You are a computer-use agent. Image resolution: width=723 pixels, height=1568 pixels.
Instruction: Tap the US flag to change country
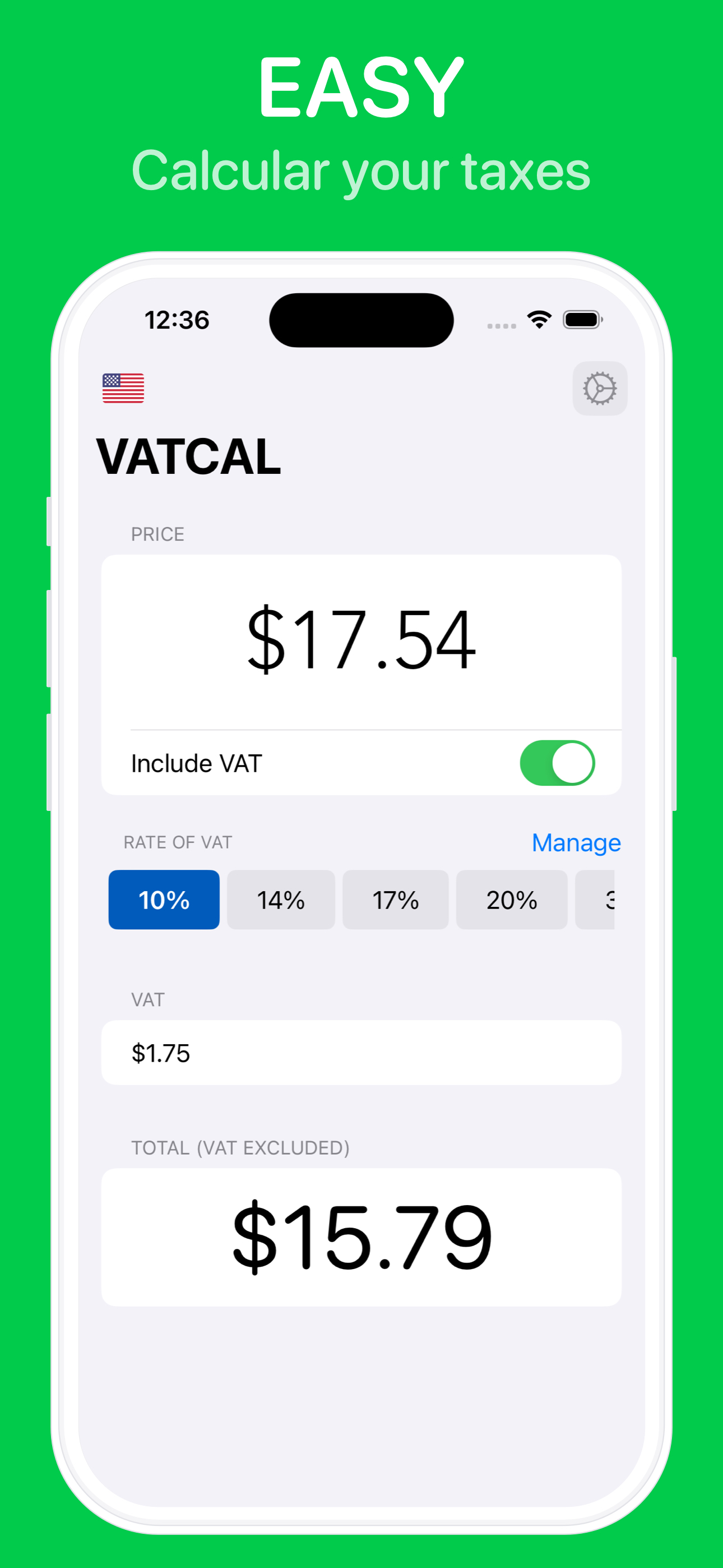(x=122, y=387)
